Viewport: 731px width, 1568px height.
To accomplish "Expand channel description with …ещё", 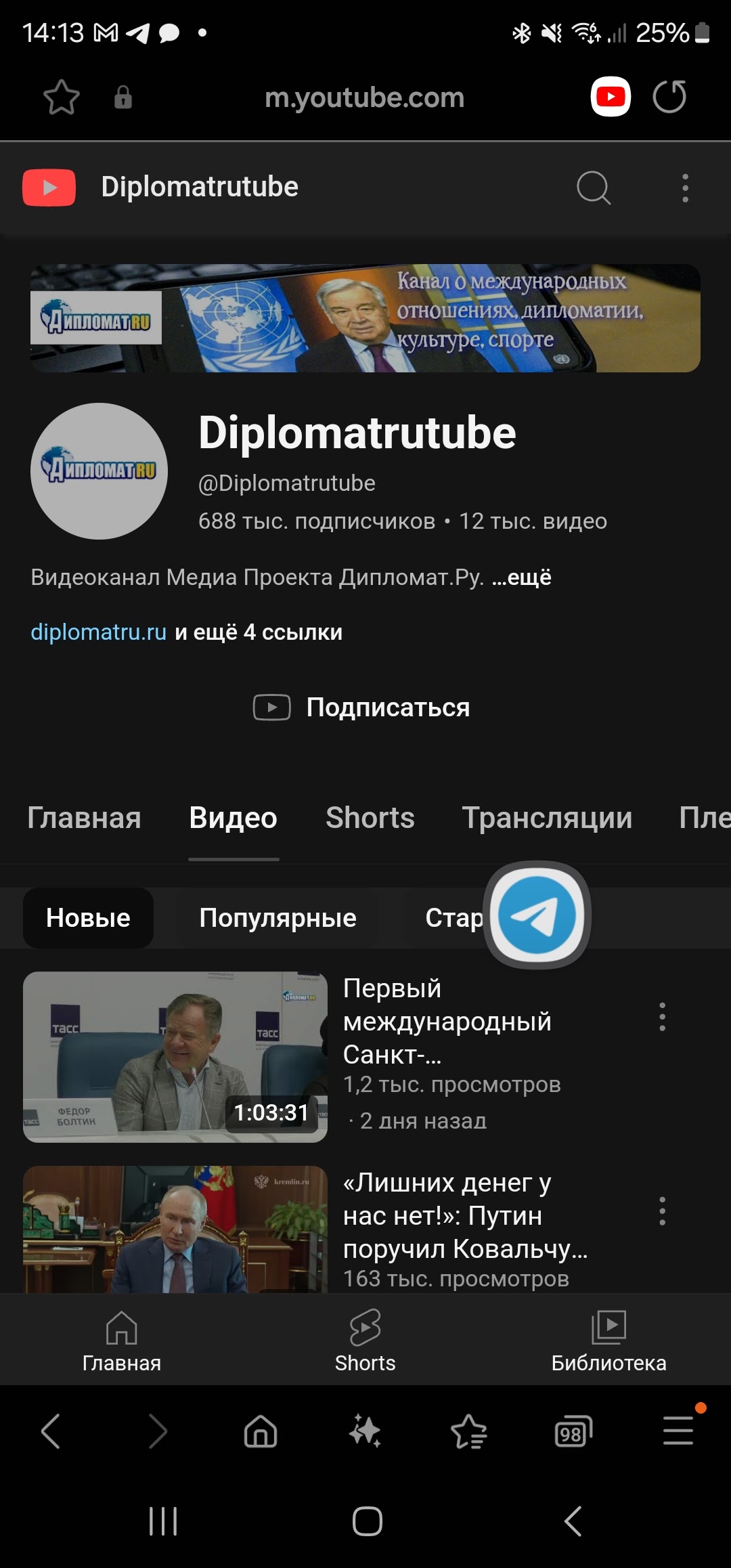I will click(521, 578).
